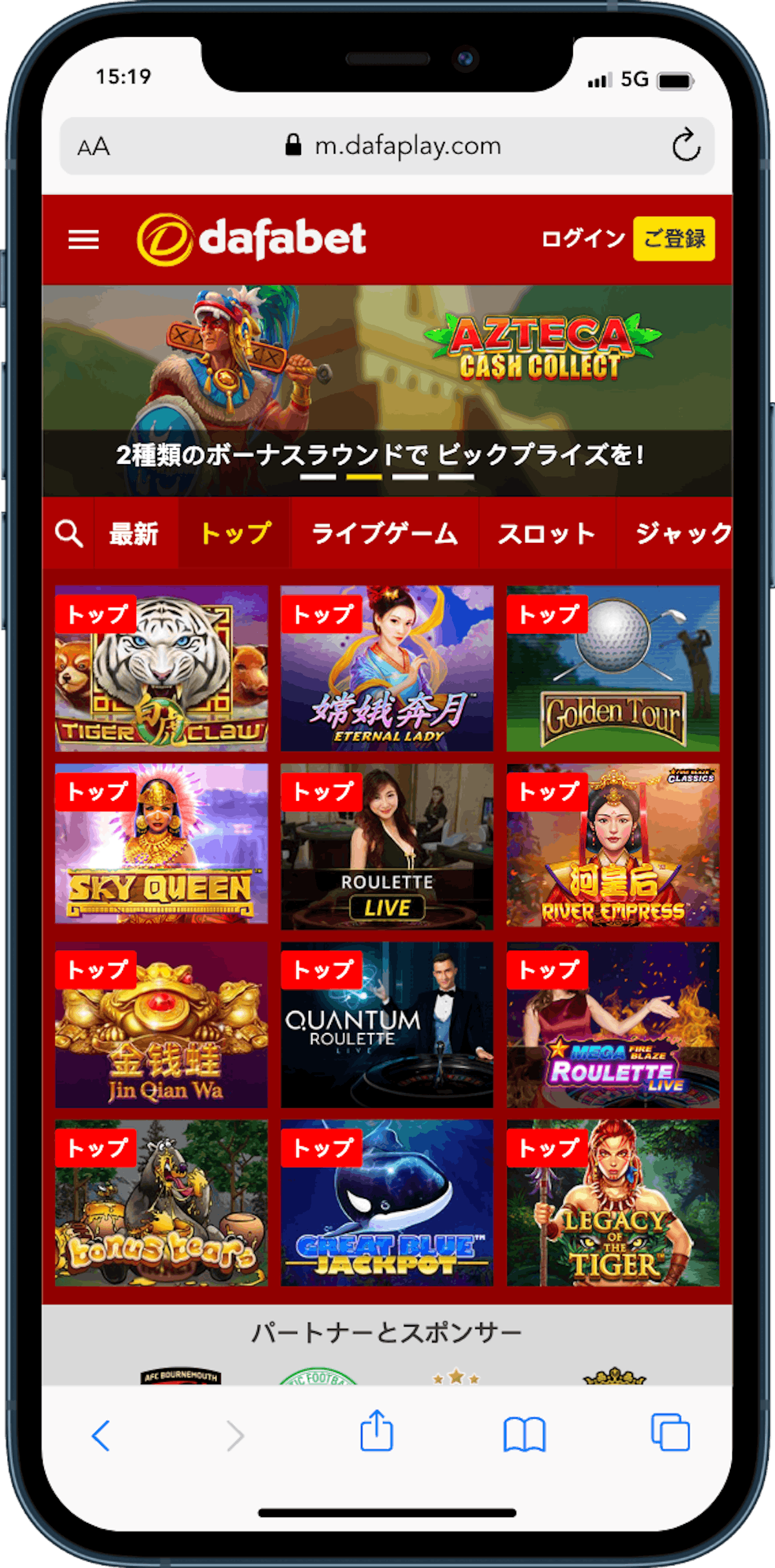Select the スロット tab

(547, 534)
